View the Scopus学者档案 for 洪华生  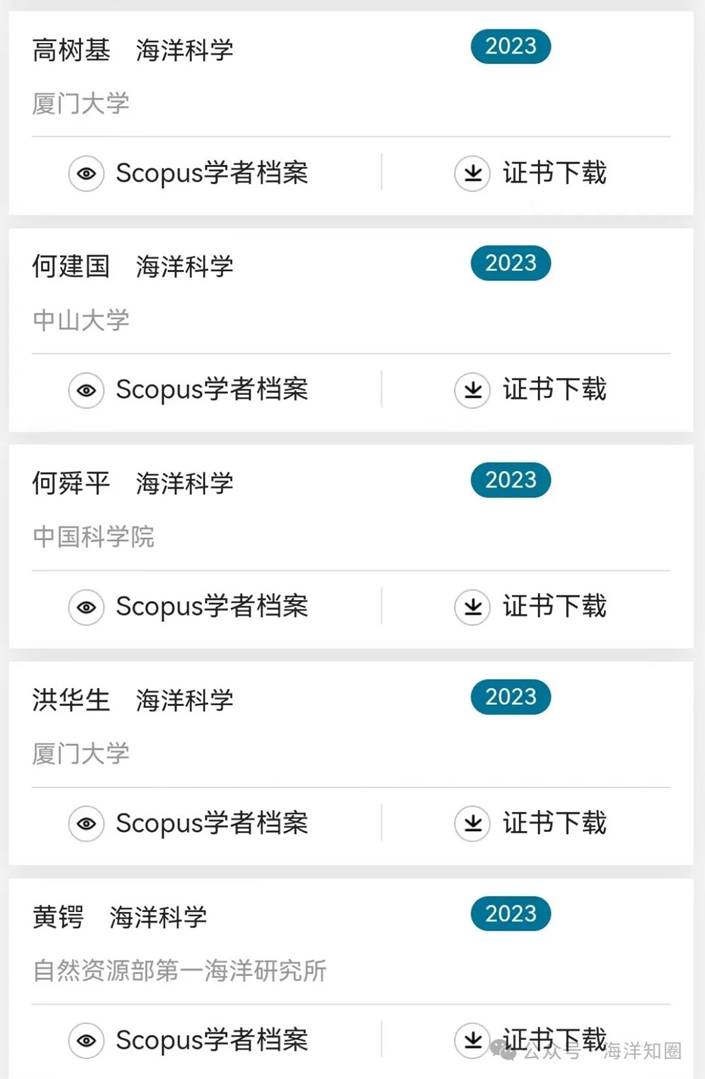189,823
